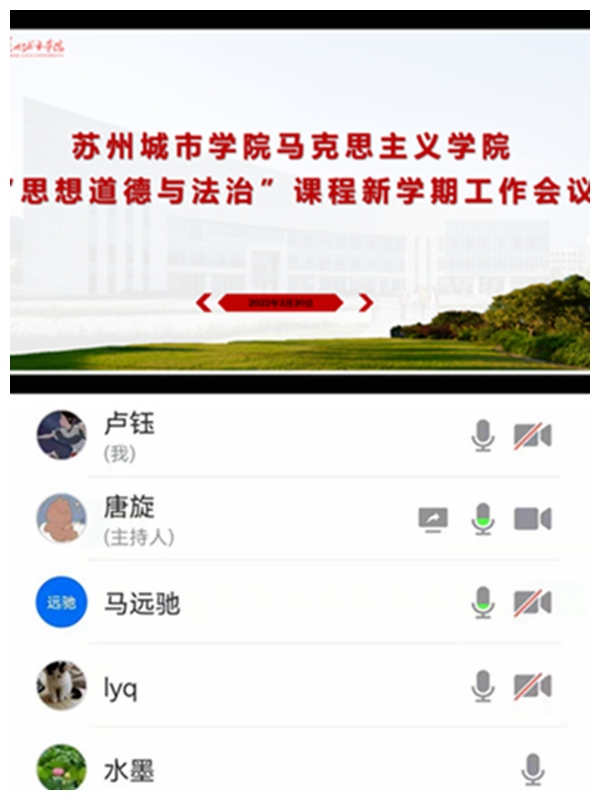Tap the microphone icon beside lyq

[483, 687]
